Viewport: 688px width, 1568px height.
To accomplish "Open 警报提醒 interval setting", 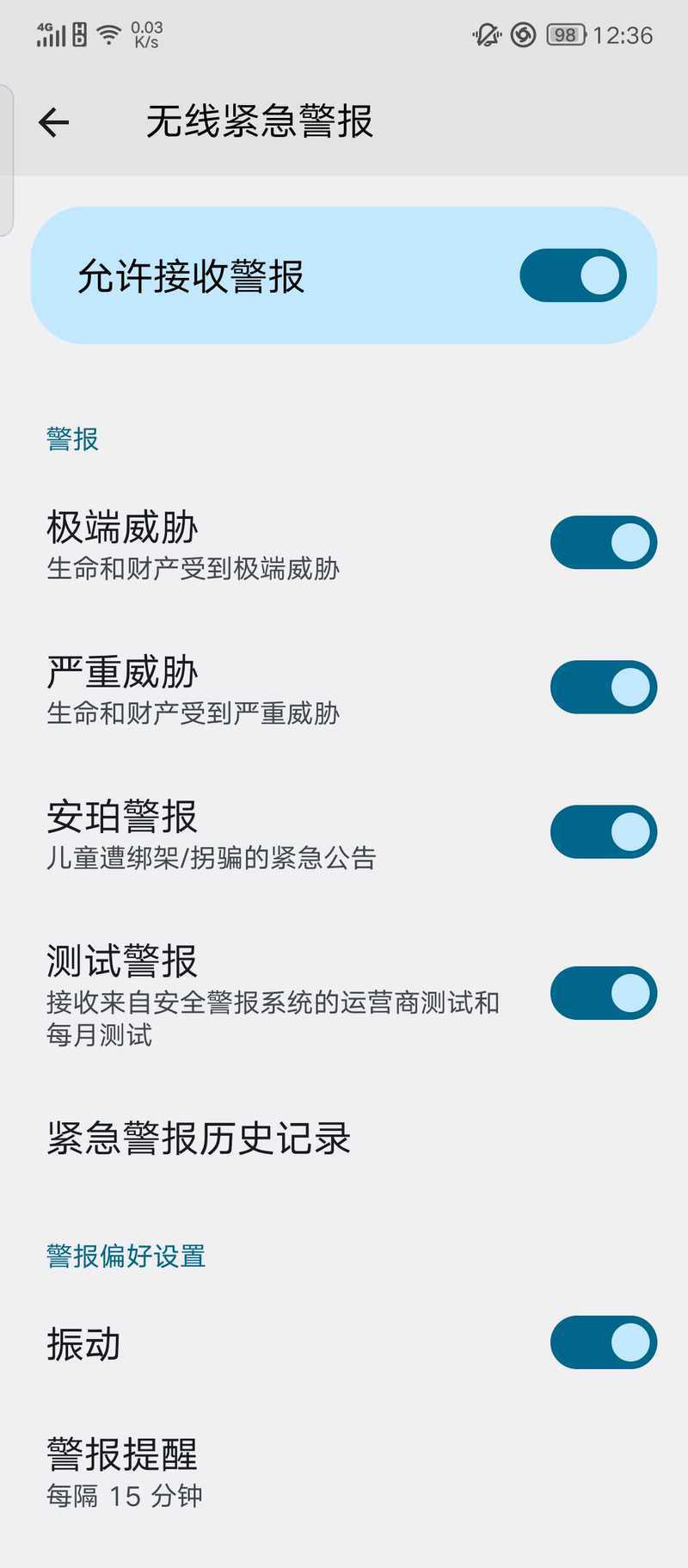I will point(344,1472).
